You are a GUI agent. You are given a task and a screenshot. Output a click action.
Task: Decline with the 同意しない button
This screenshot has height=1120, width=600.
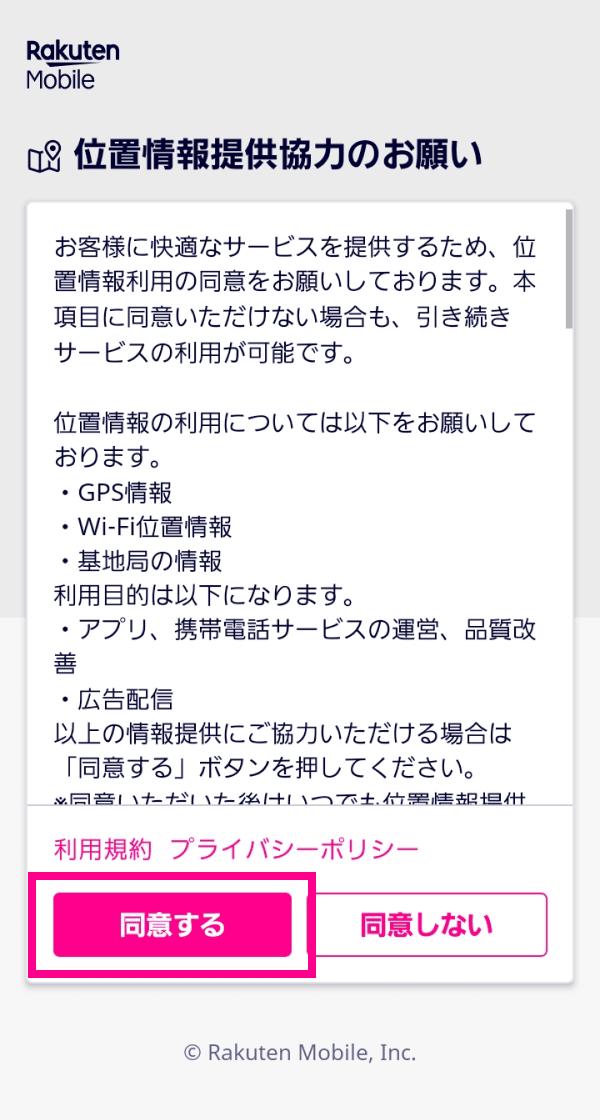click(x=427, y=925)
